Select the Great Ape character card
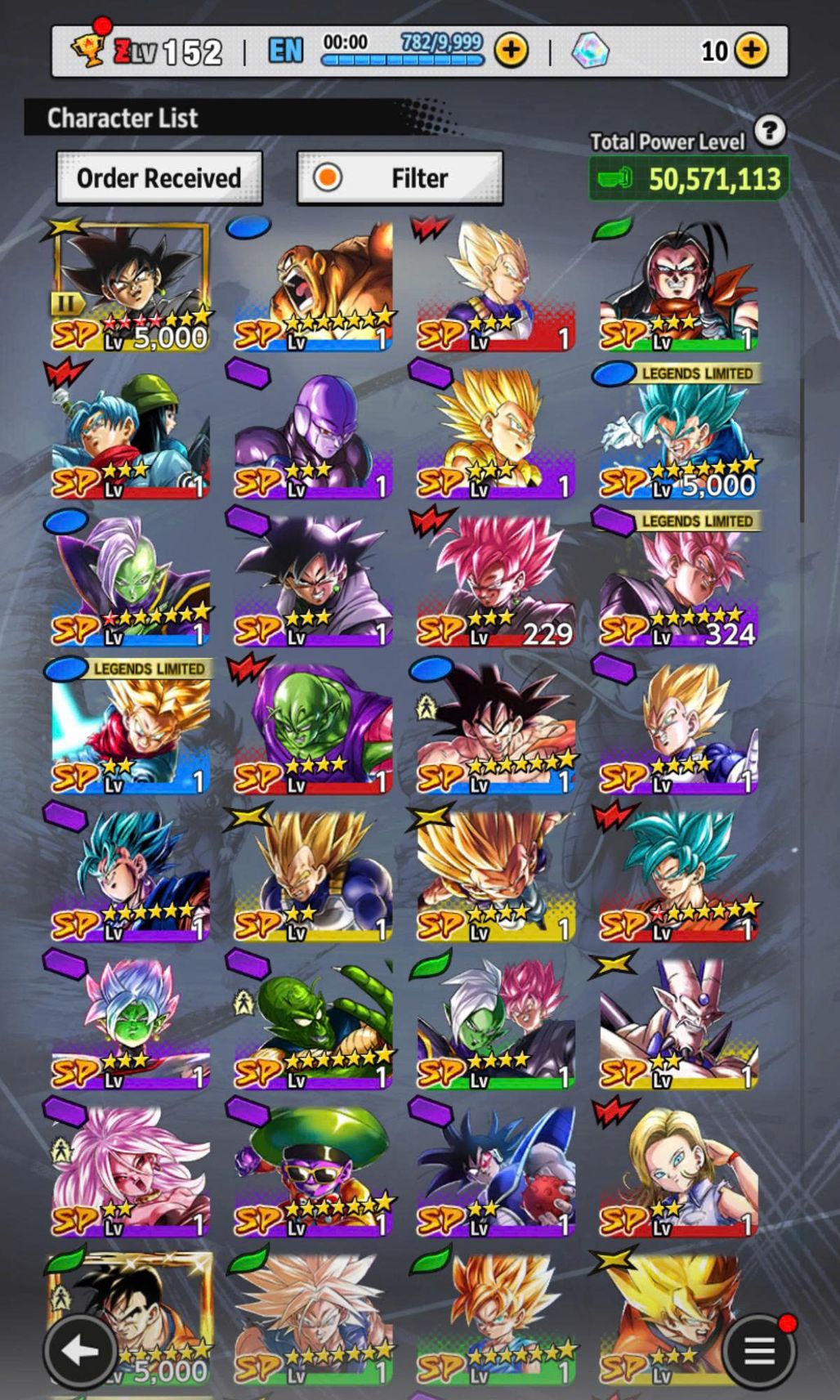Viewport: 840px width, 1400px height. [x=314, y=286]
